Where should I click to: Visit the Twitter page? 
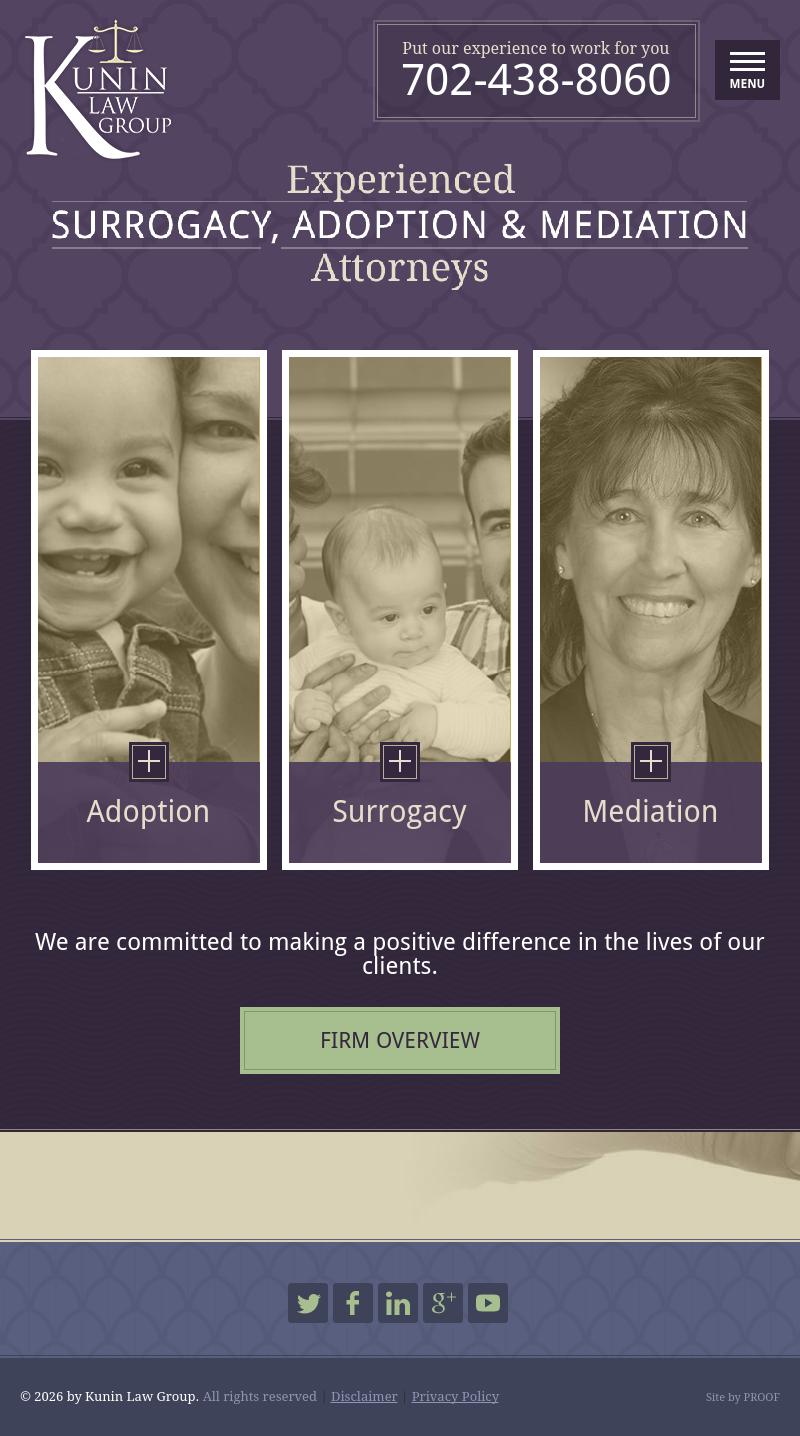point(308,1303)
